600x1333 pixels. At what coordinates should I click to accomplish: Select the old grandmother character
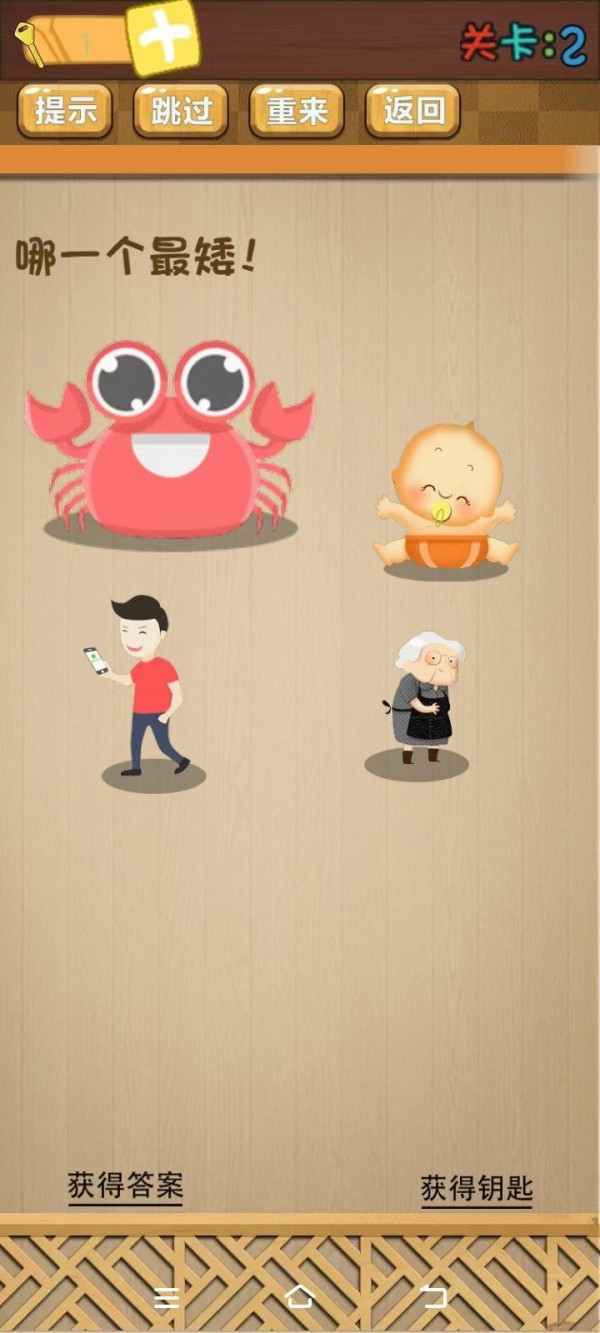424,698
